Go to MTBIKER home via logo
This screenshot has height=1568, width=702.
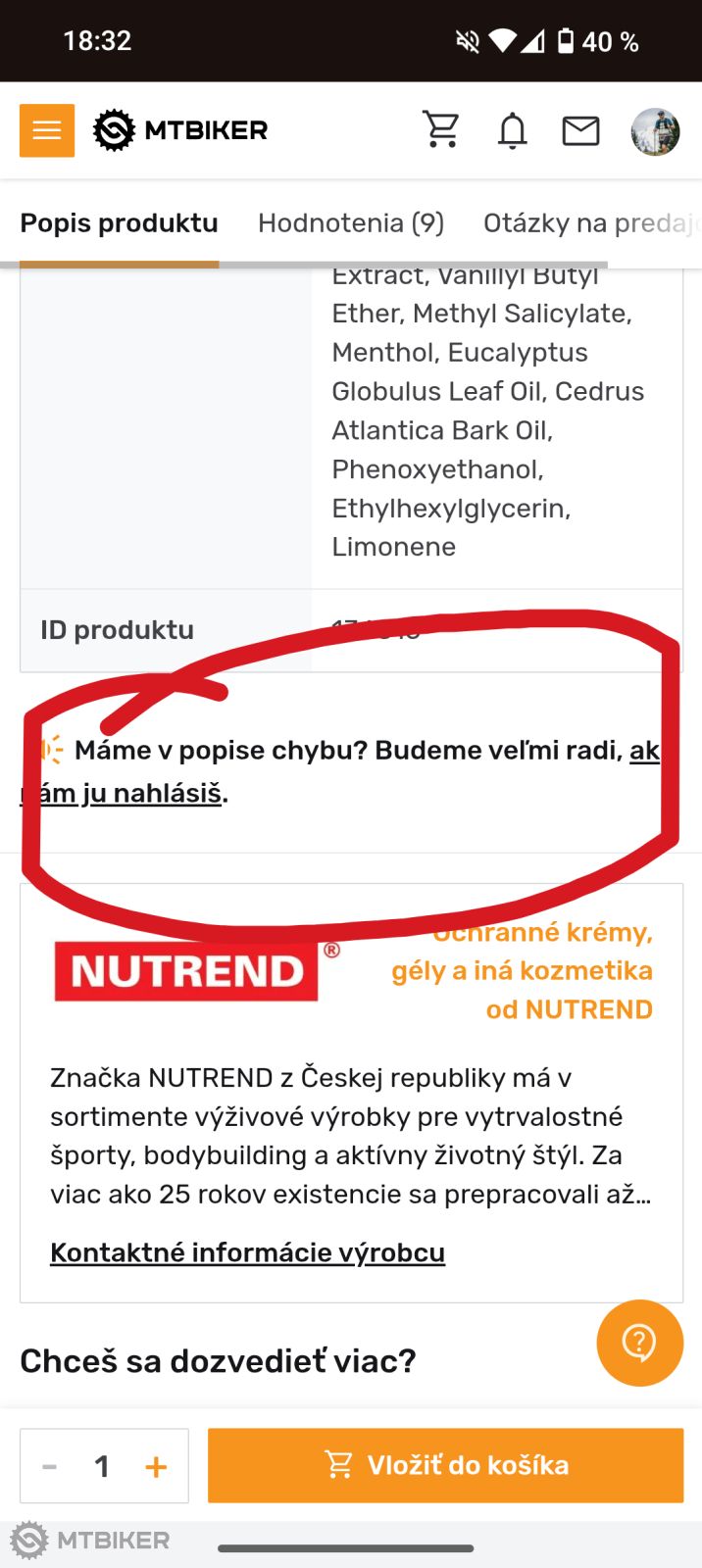click(180, 130)
